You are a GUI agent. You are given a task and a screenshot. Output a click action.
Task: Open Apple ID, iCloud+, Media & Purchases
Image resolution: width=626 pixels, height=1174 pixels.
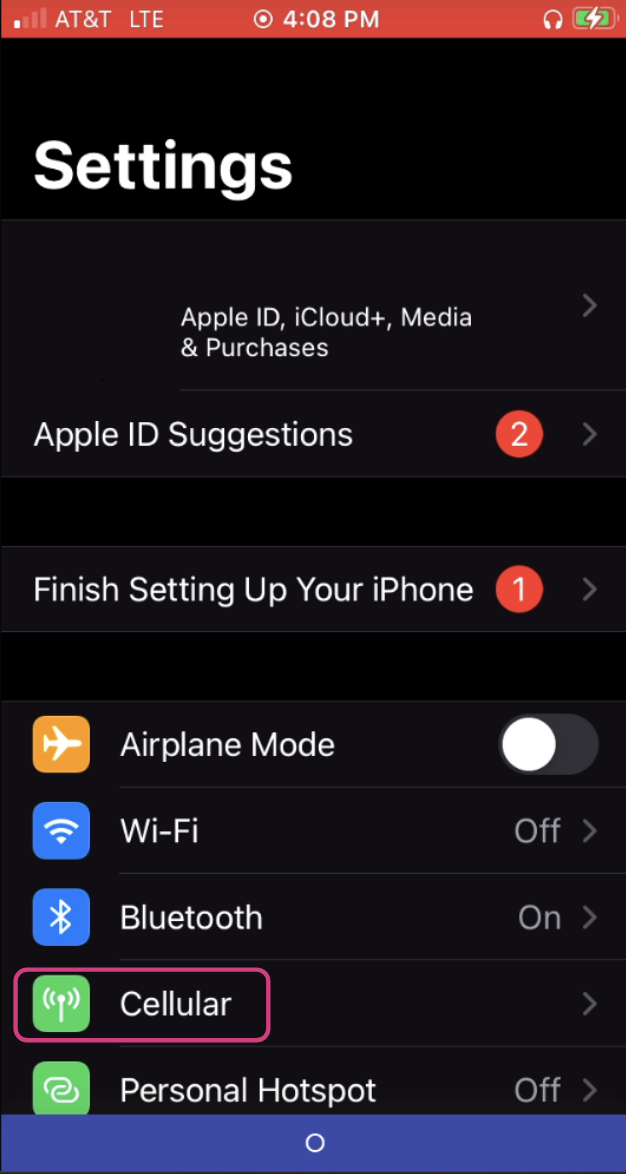click(x=325, y=333)
